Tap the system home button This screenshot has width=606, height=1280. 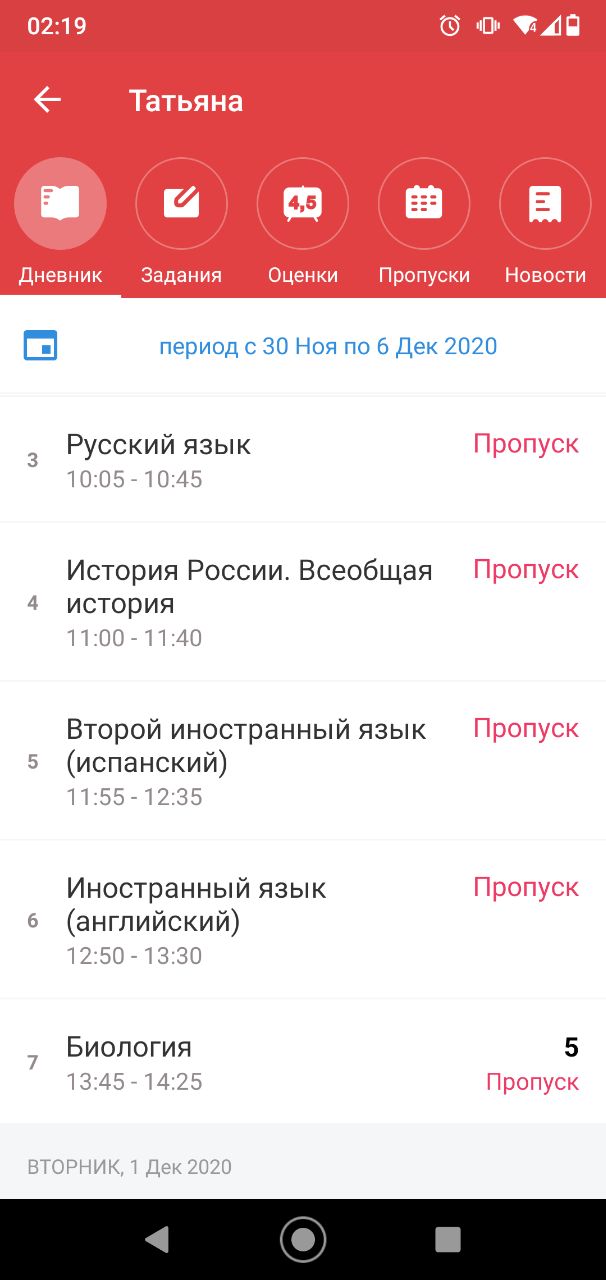(303, 1240)
